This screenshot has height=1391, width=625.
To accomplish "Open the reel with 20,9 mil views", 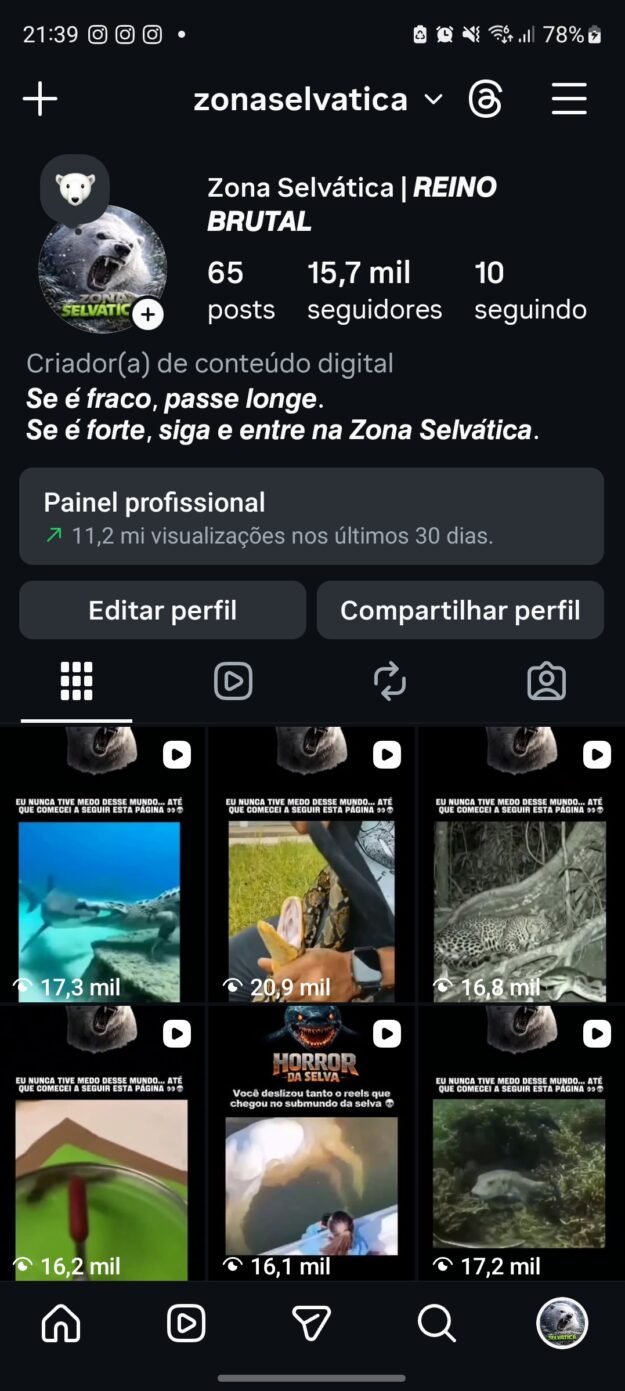I will (x=311, y=866).
